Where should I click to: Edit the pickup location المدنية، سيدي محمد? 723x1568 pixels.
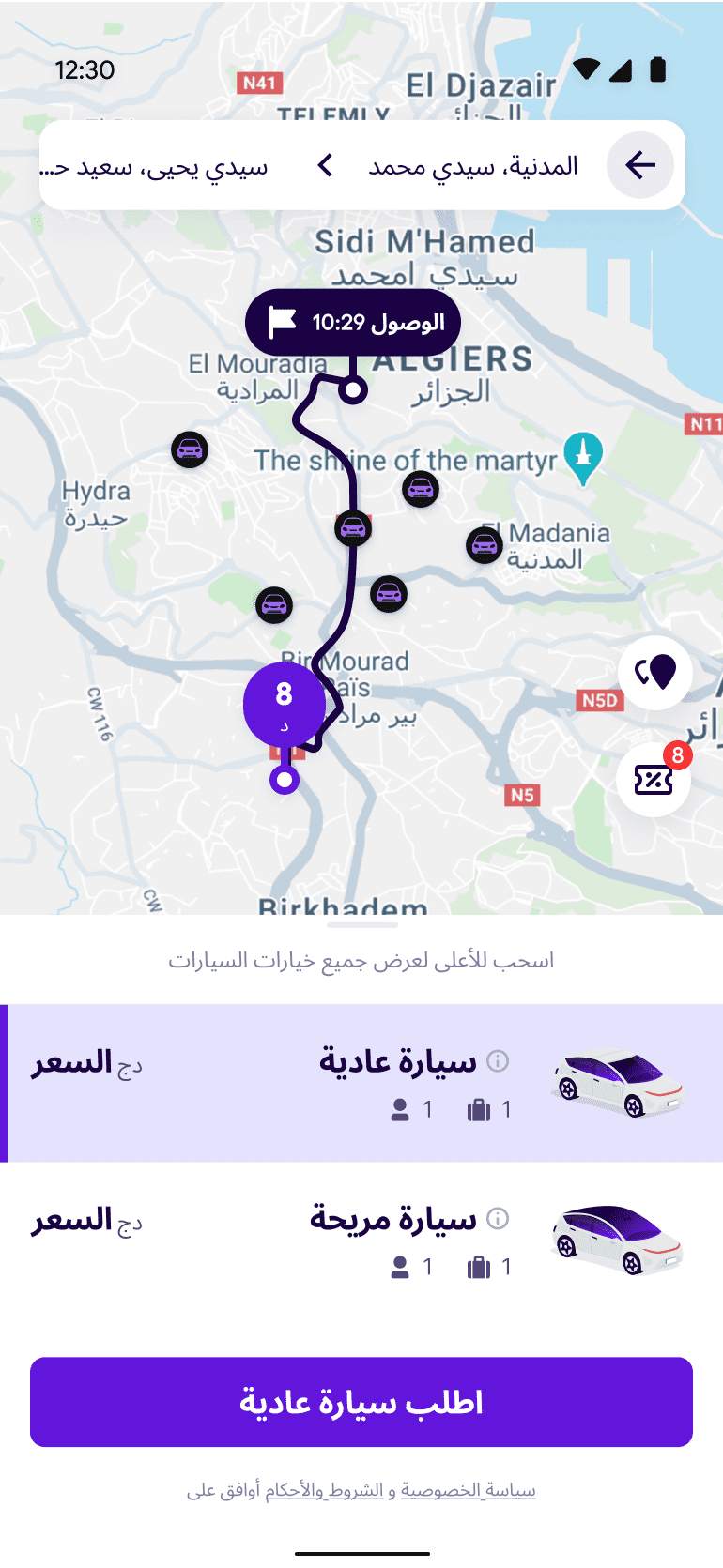472,167
